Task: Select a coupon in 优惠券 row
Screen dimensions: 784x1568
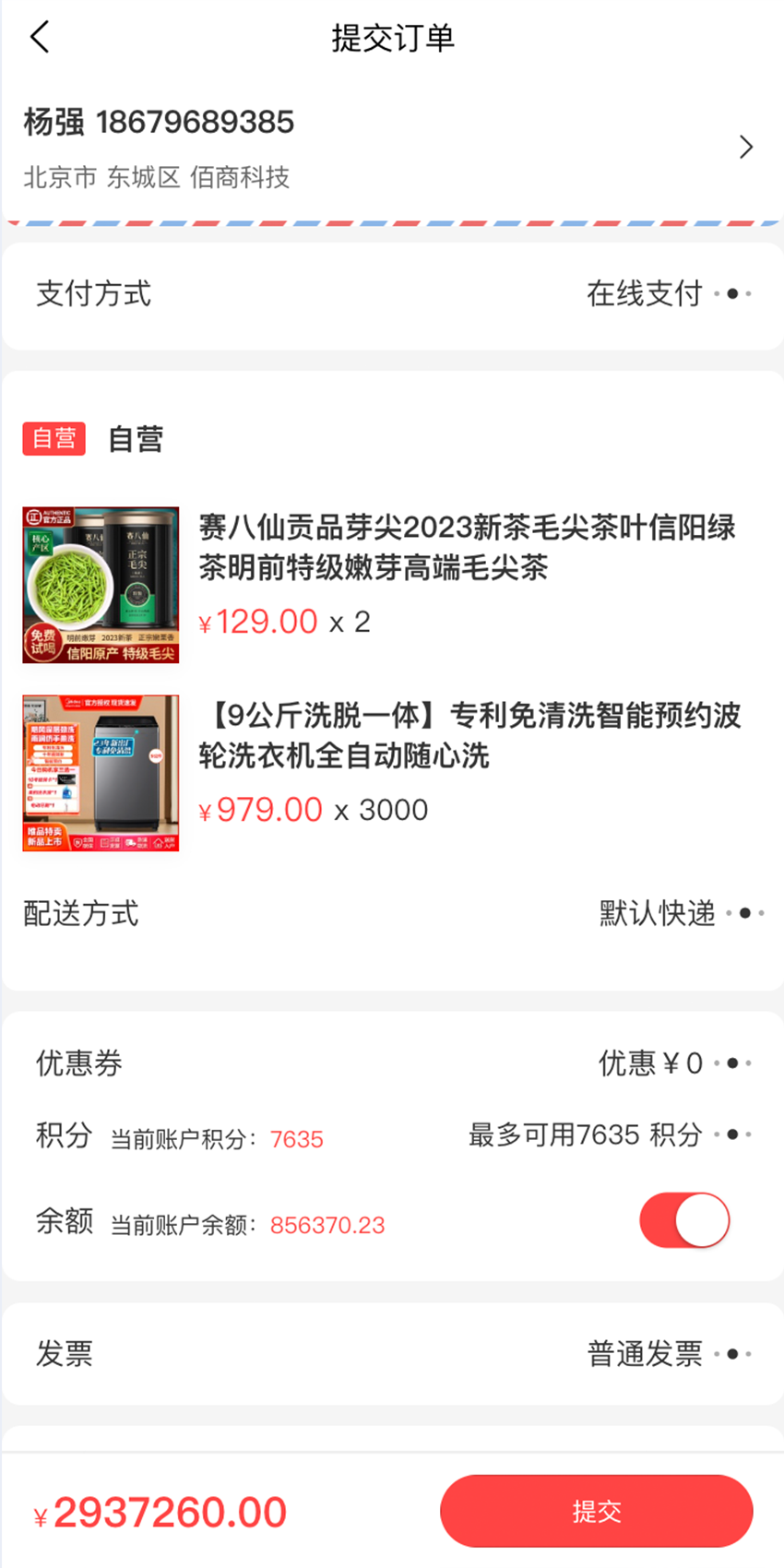Action: 392,1063
